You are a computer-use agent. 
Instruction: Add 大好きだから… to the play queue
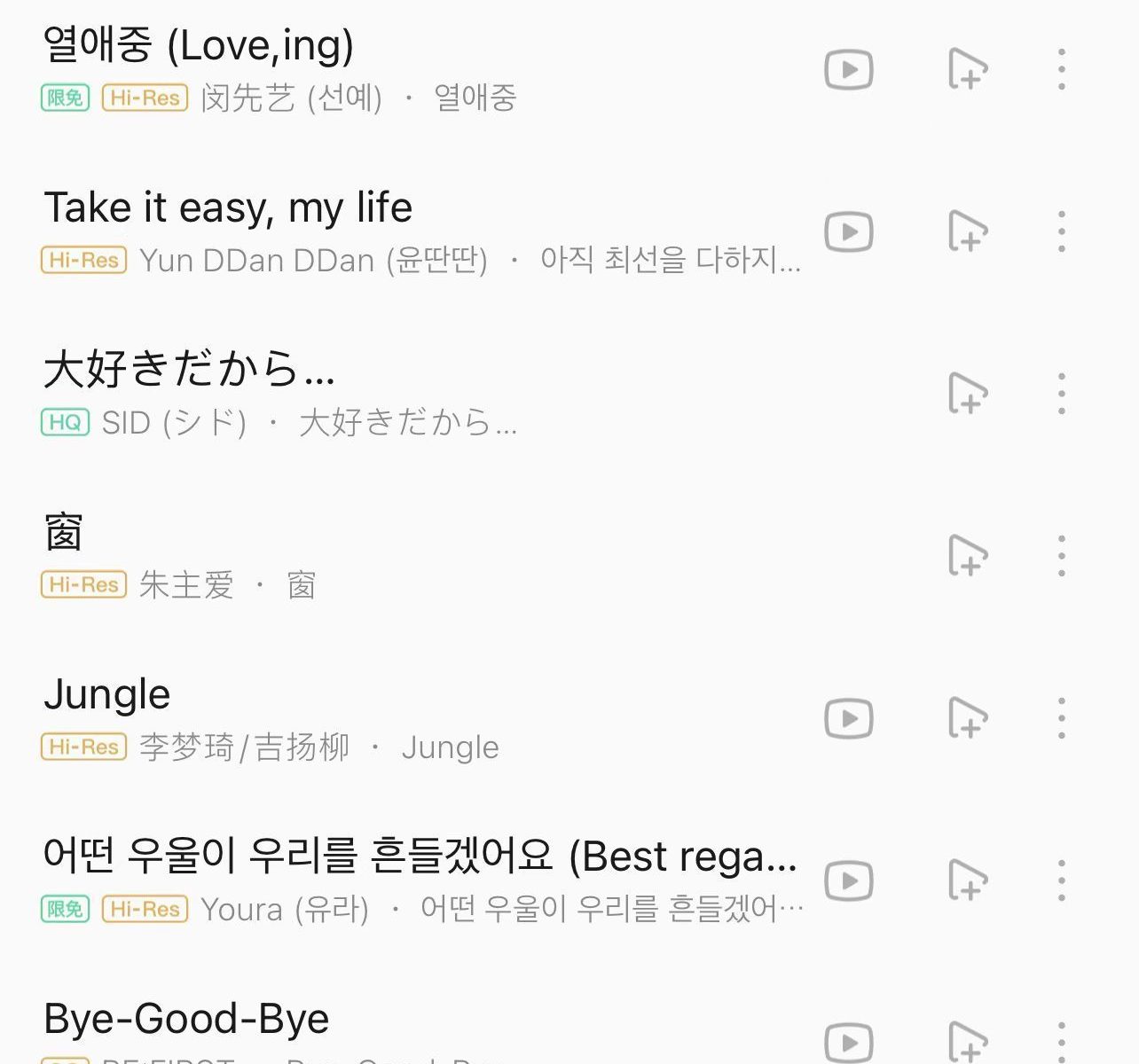click(x=967, y=394)
